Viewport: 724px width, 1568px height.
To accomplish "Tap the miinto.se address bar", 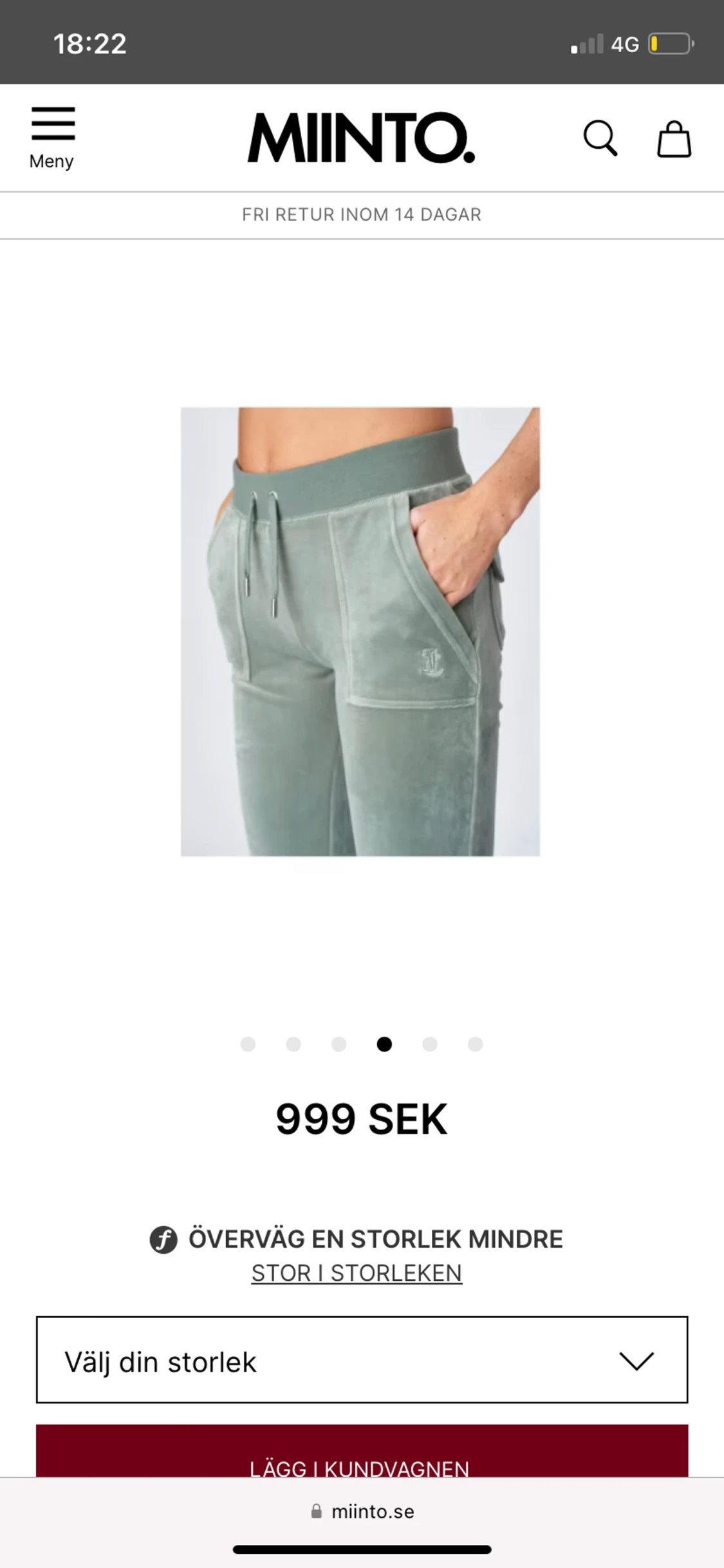I will (x=362, y=1511).
